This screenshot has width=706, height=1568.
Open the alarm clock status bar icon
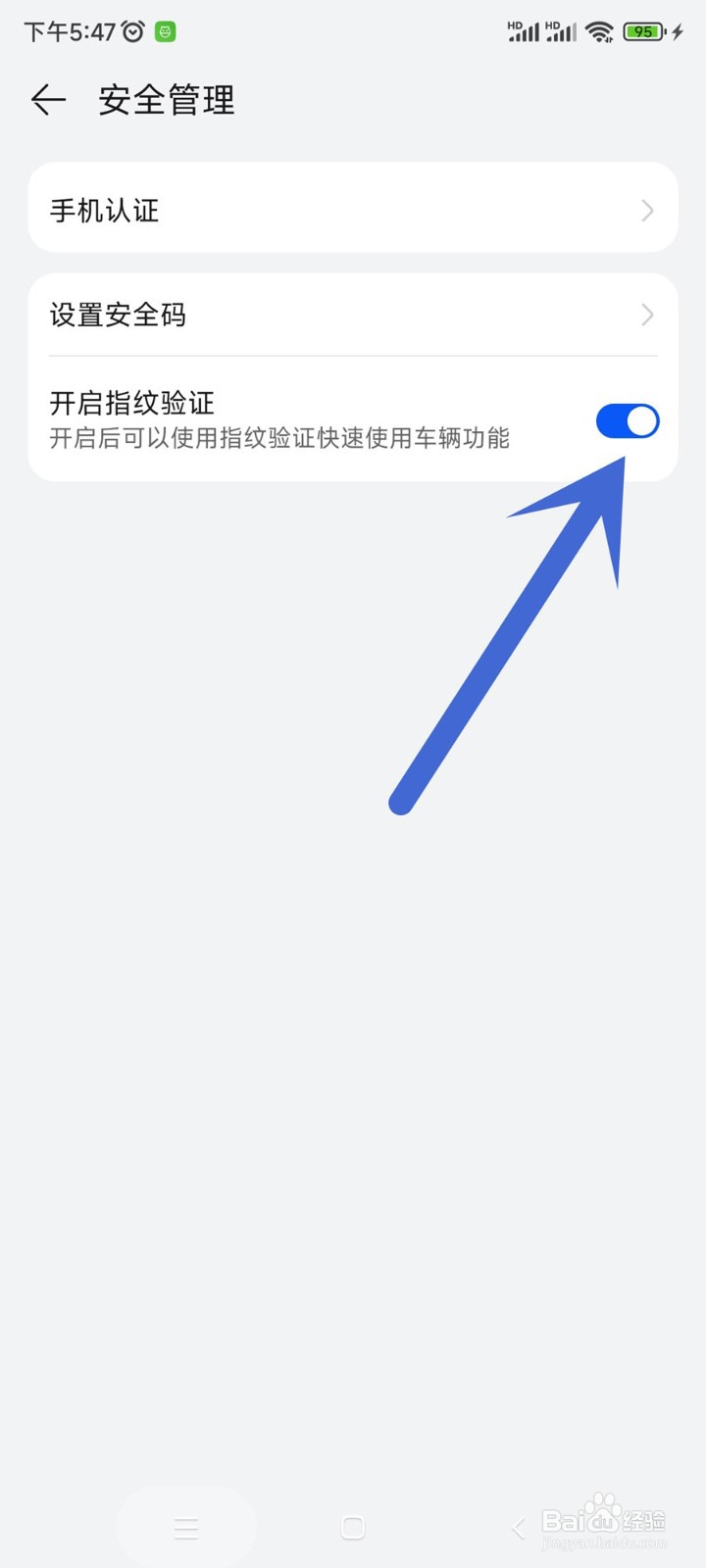tap(131, 31)
